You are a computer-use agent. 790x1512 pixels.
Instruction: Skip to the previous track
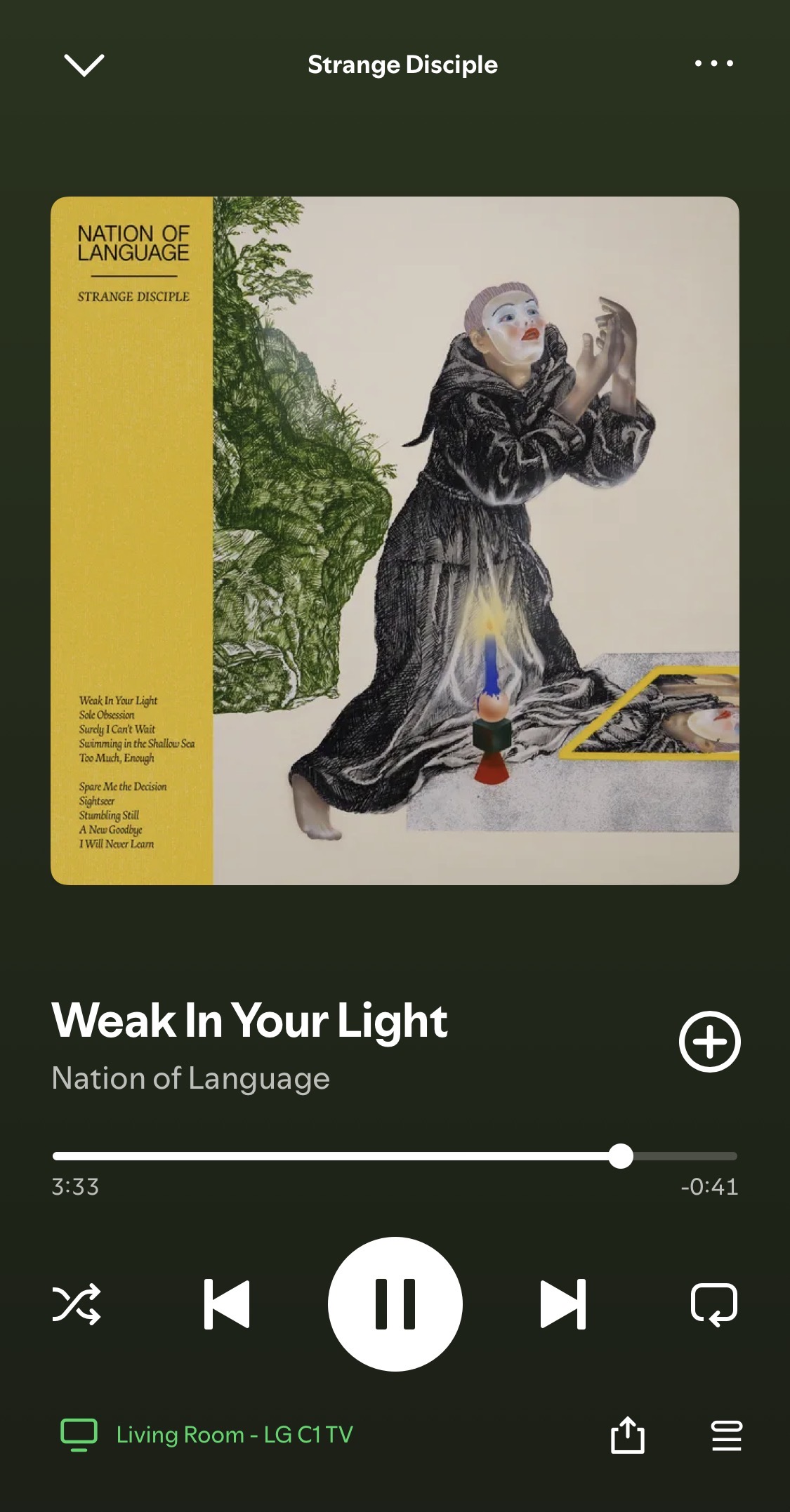pyautogui.click(x=227, y=1304)
